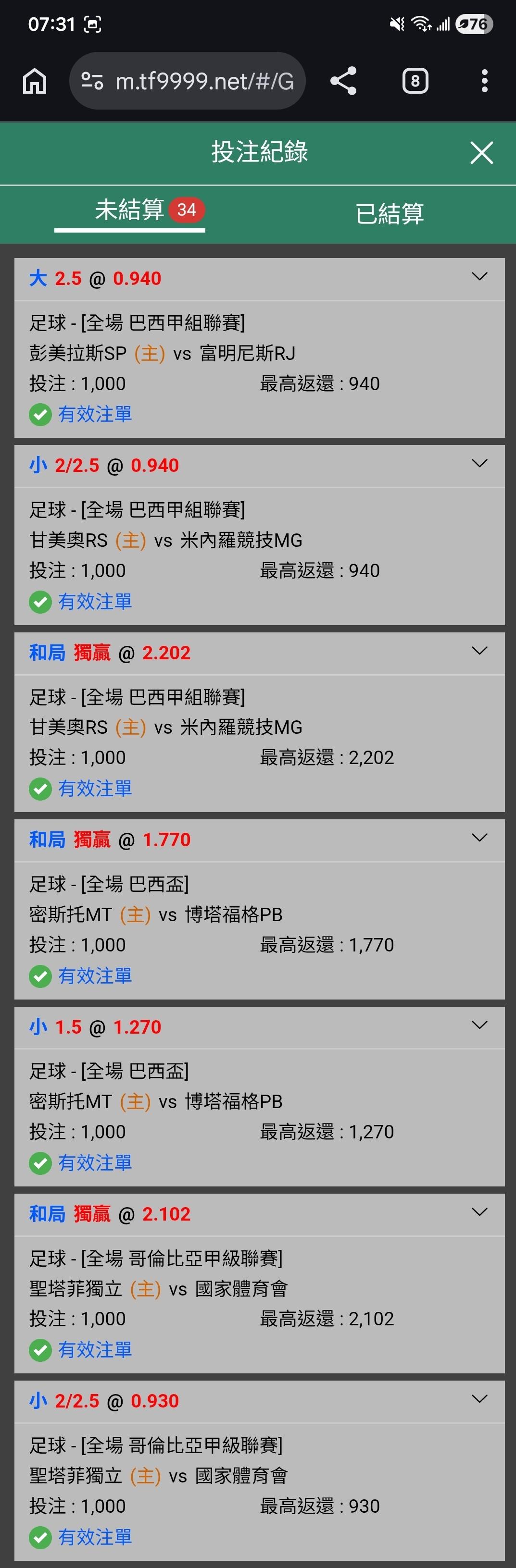Viewport: 516px width, 1568px height.
Task: Expand the 和局 獨贏 @ 2.102 bet
Action: pos(479,1212)
